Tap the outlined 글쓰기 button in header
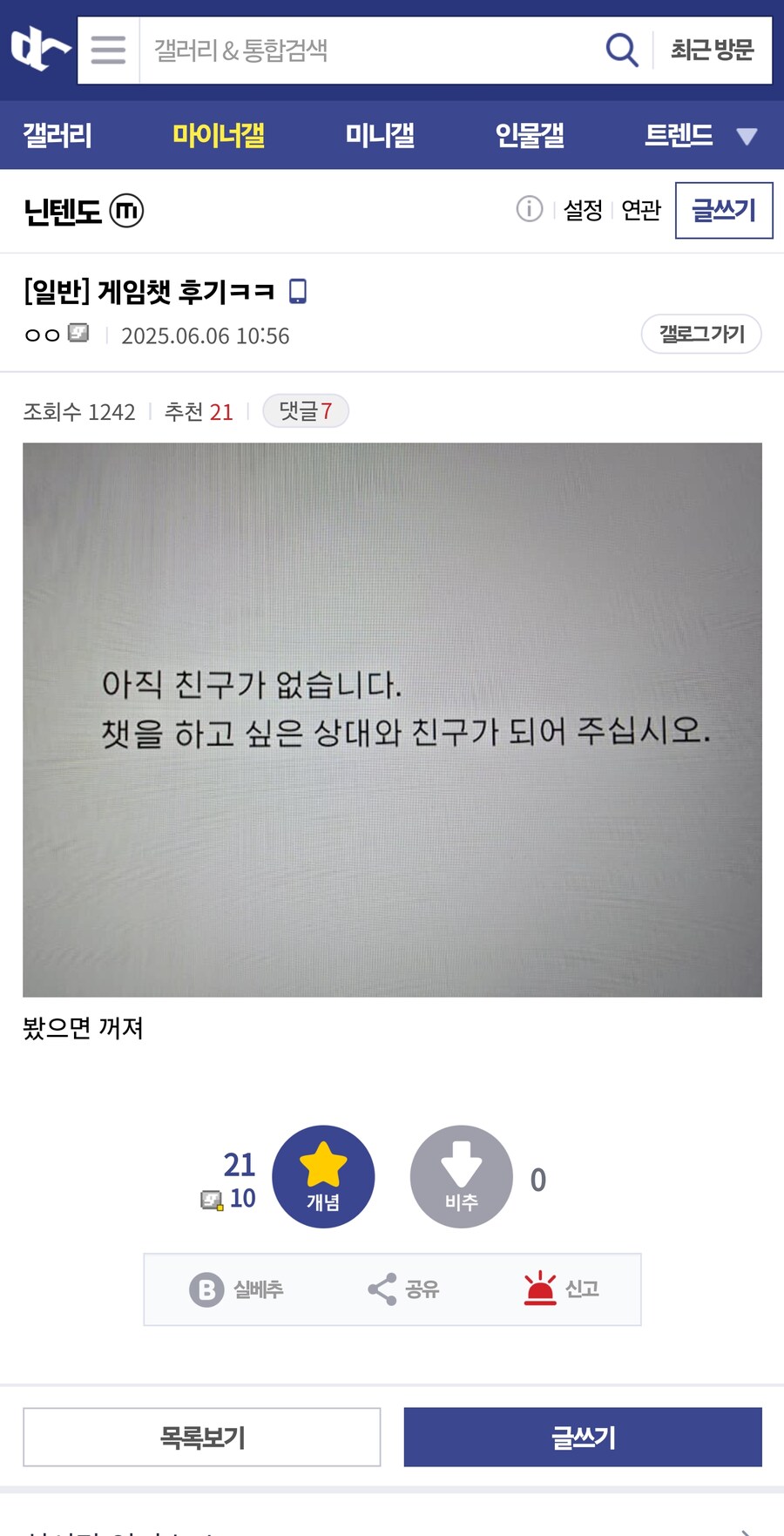This screenshot has height=1536, width=784. click(x=724, y=210)
